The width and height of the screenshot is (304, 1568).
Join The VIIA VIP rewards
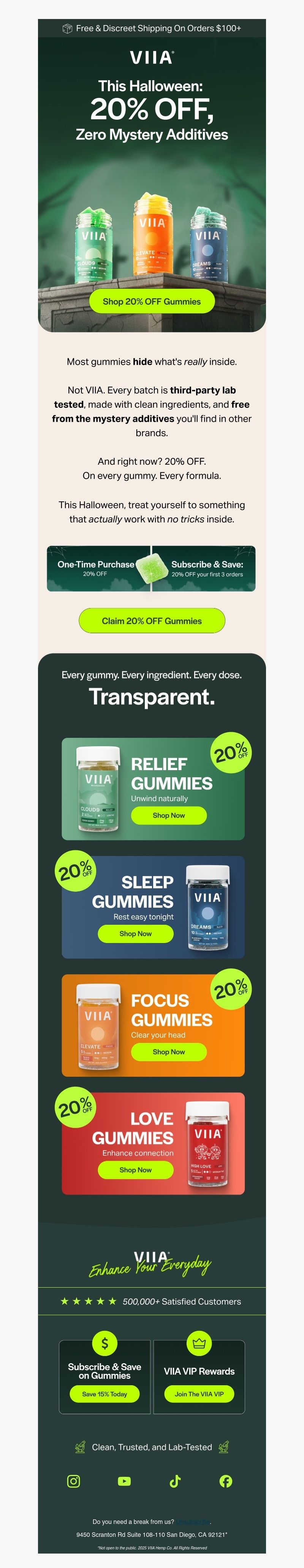pyautogui.click(x=199, y=1393)
